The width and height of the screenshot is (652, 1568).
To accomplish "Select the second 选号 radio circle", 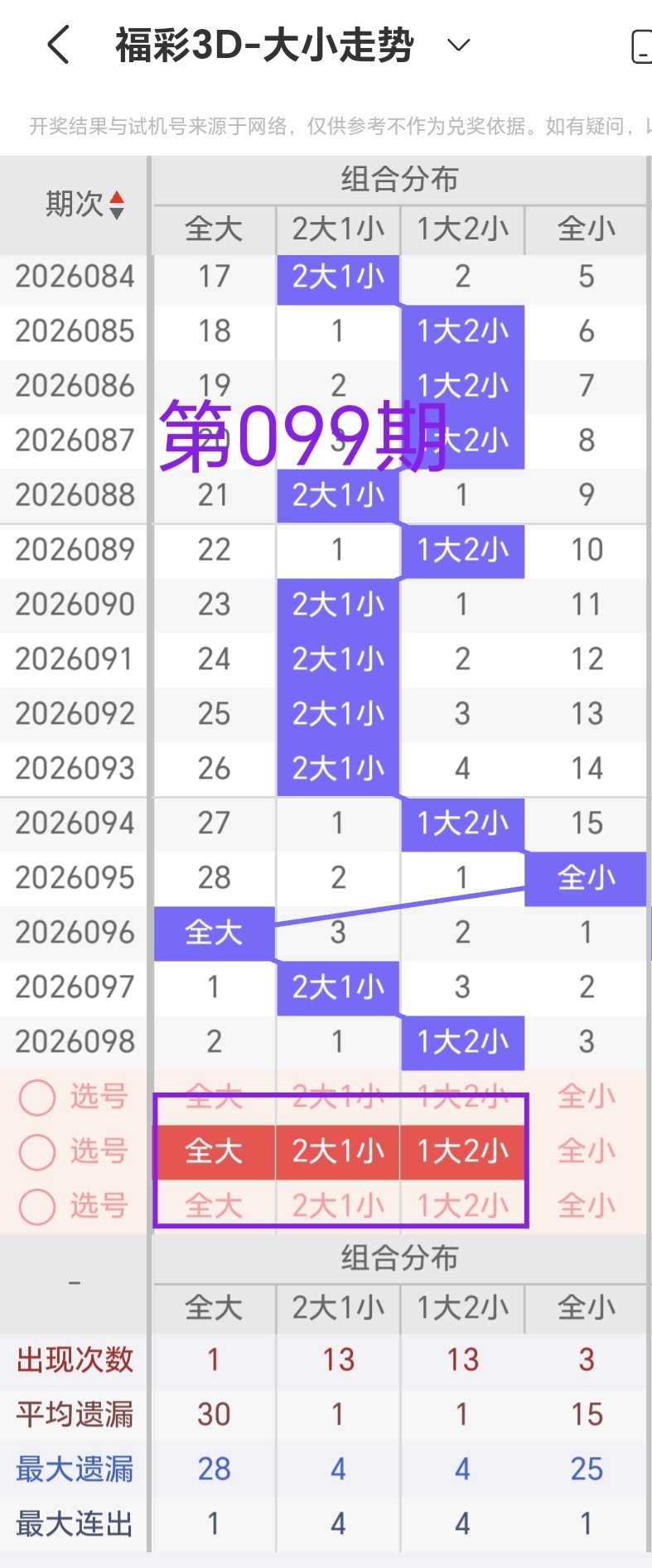I will [36, 1151].
